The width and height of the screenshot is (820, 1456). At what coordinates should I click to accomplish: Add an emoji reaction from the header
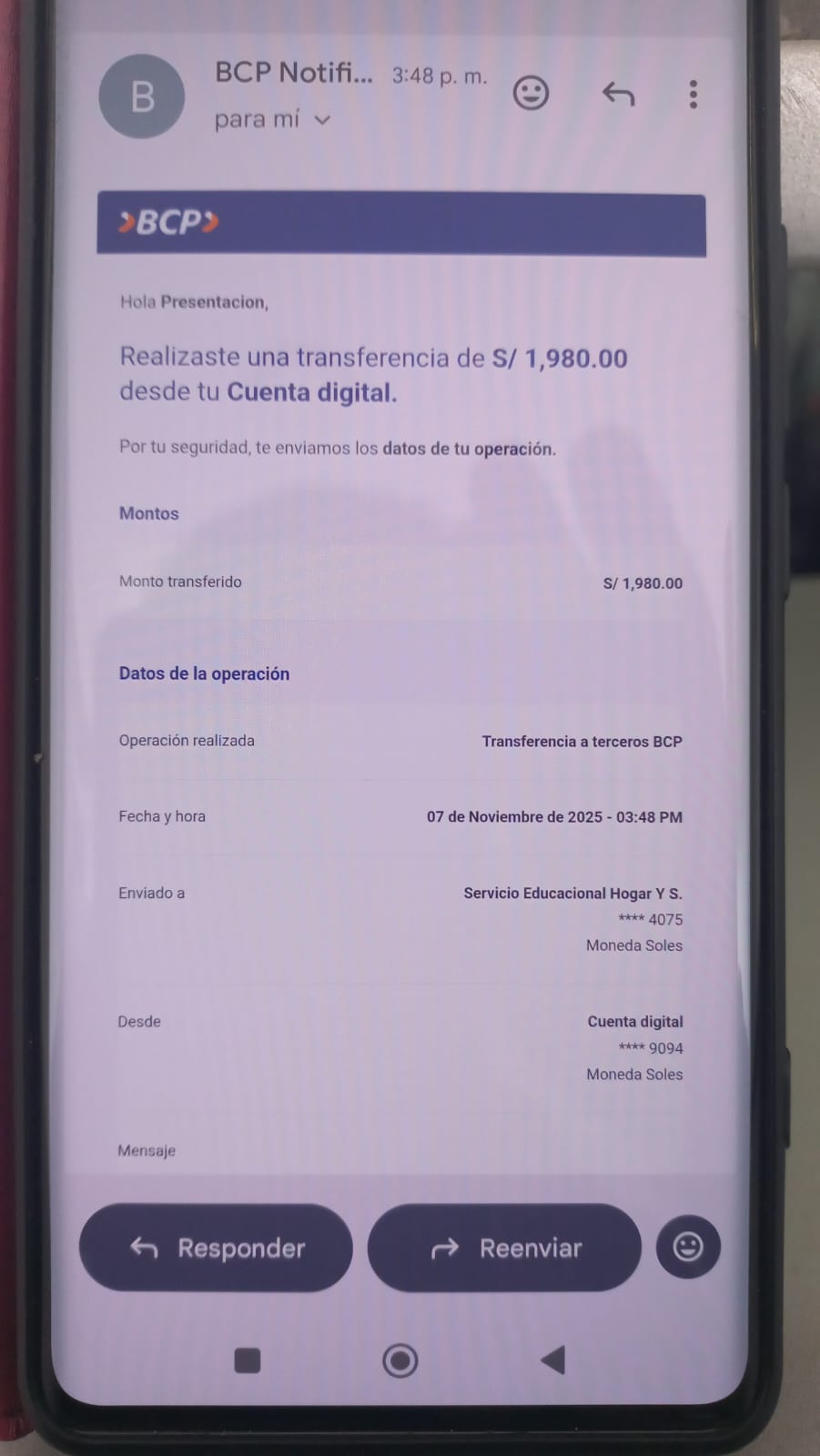click(531, 93)
